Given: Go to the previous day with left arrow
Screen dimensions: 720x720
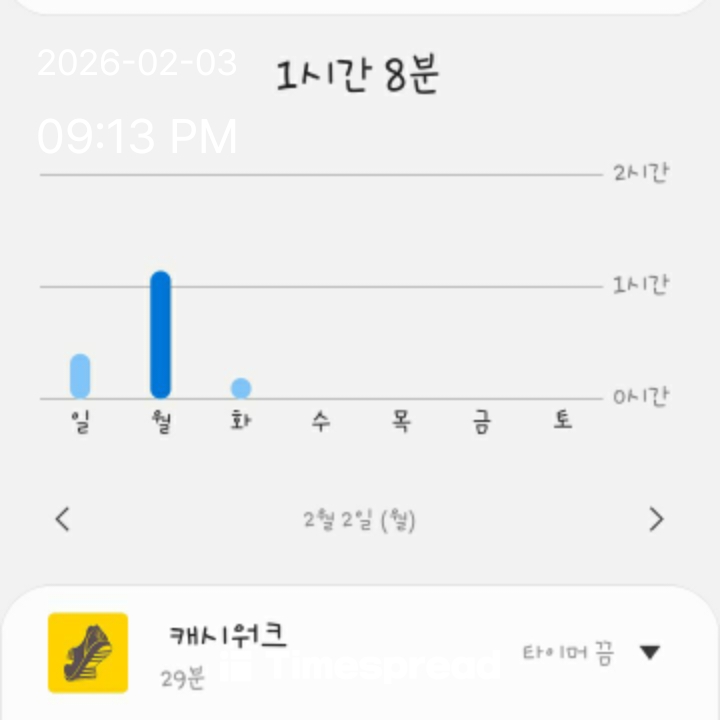Looking at the screenshot, I should click(63, 519).
